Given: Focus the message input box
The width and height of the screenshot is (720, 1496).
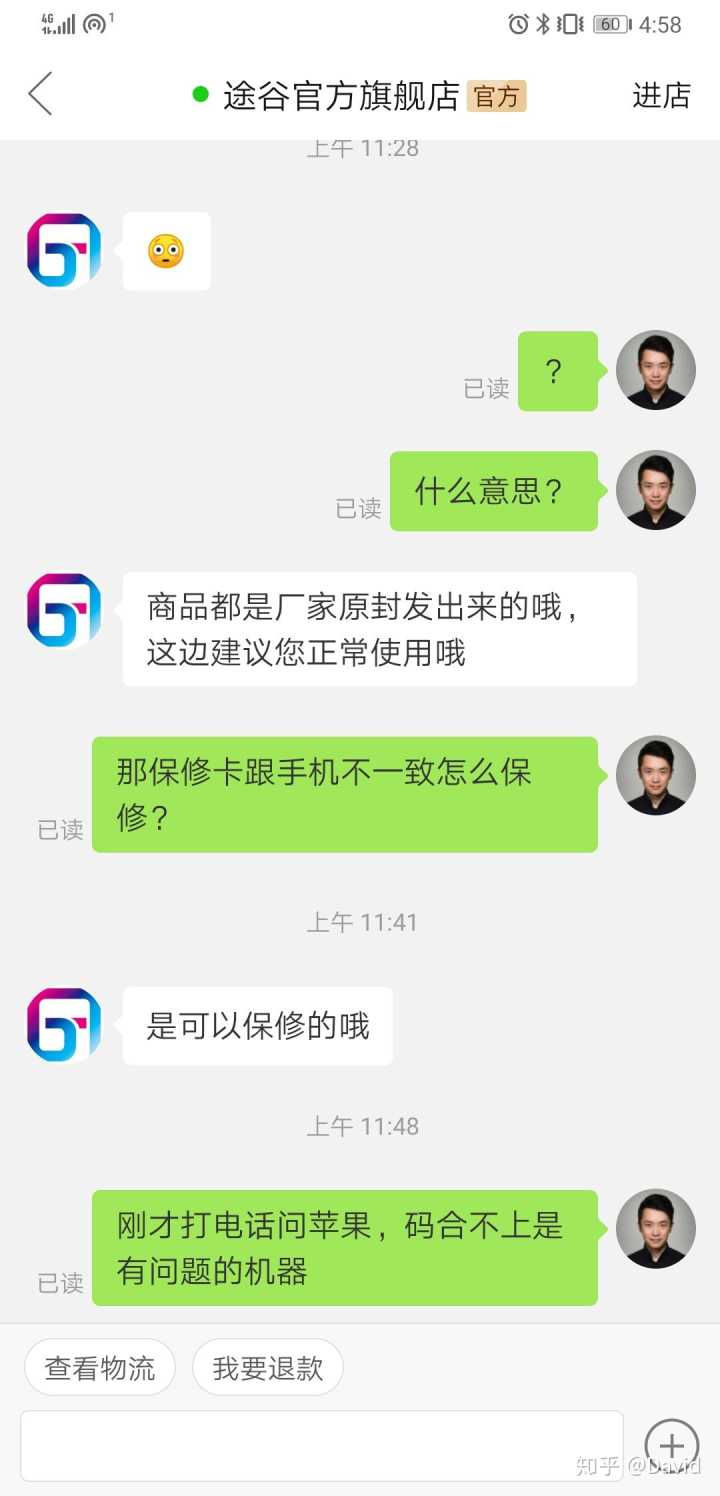Looking at the screenshot, I should click(x=321, y=1444).
